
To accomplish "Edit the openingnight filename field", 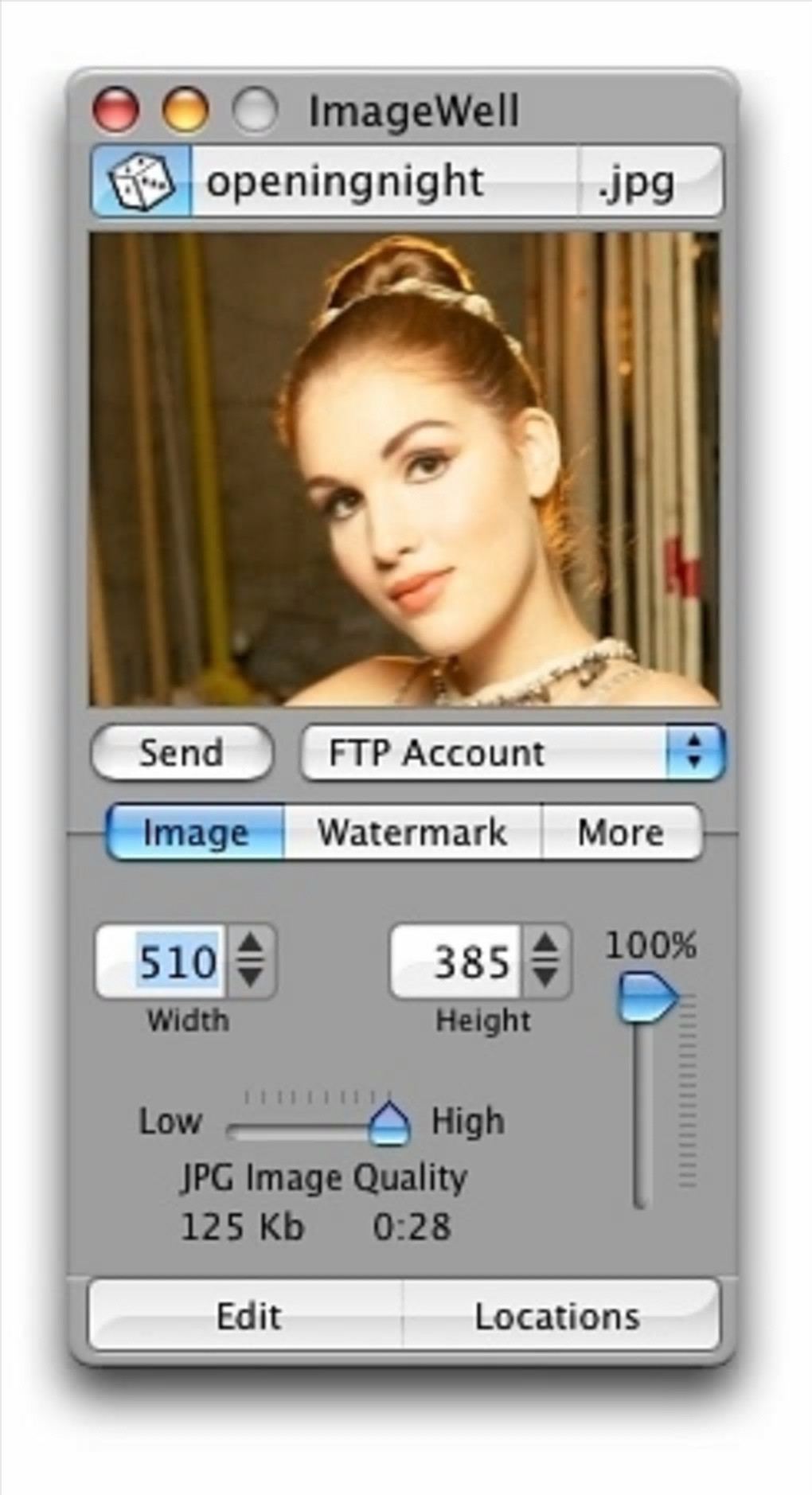I will pyautogui.click(x=382, y=182).
